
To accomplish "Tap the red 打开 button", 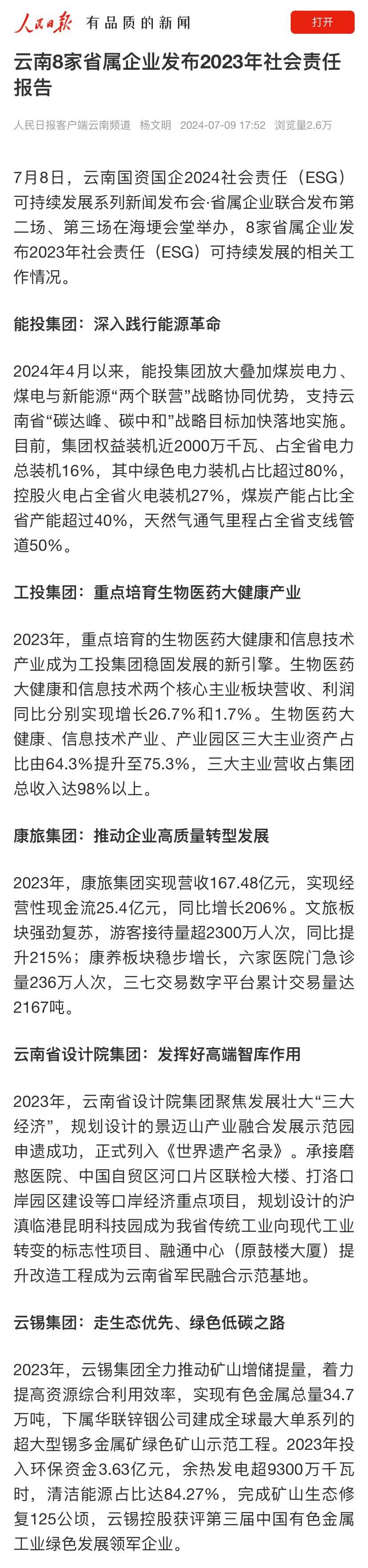I will tap(322, 23).
